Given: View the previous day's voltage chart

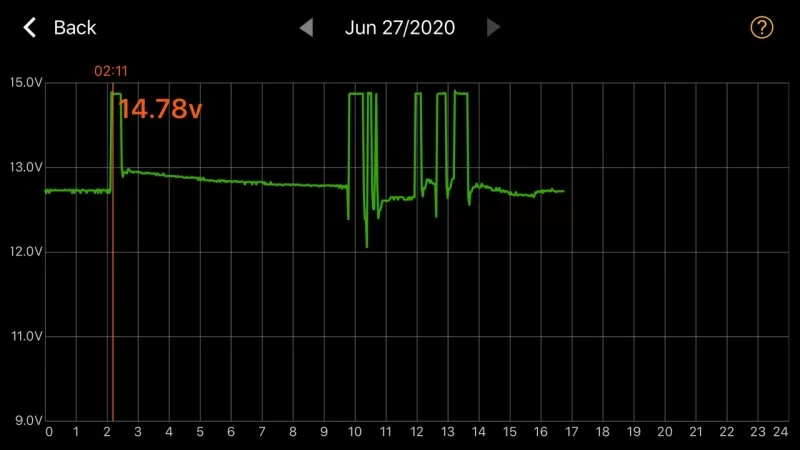Looking at the screenshot, I should coord(307,27).
